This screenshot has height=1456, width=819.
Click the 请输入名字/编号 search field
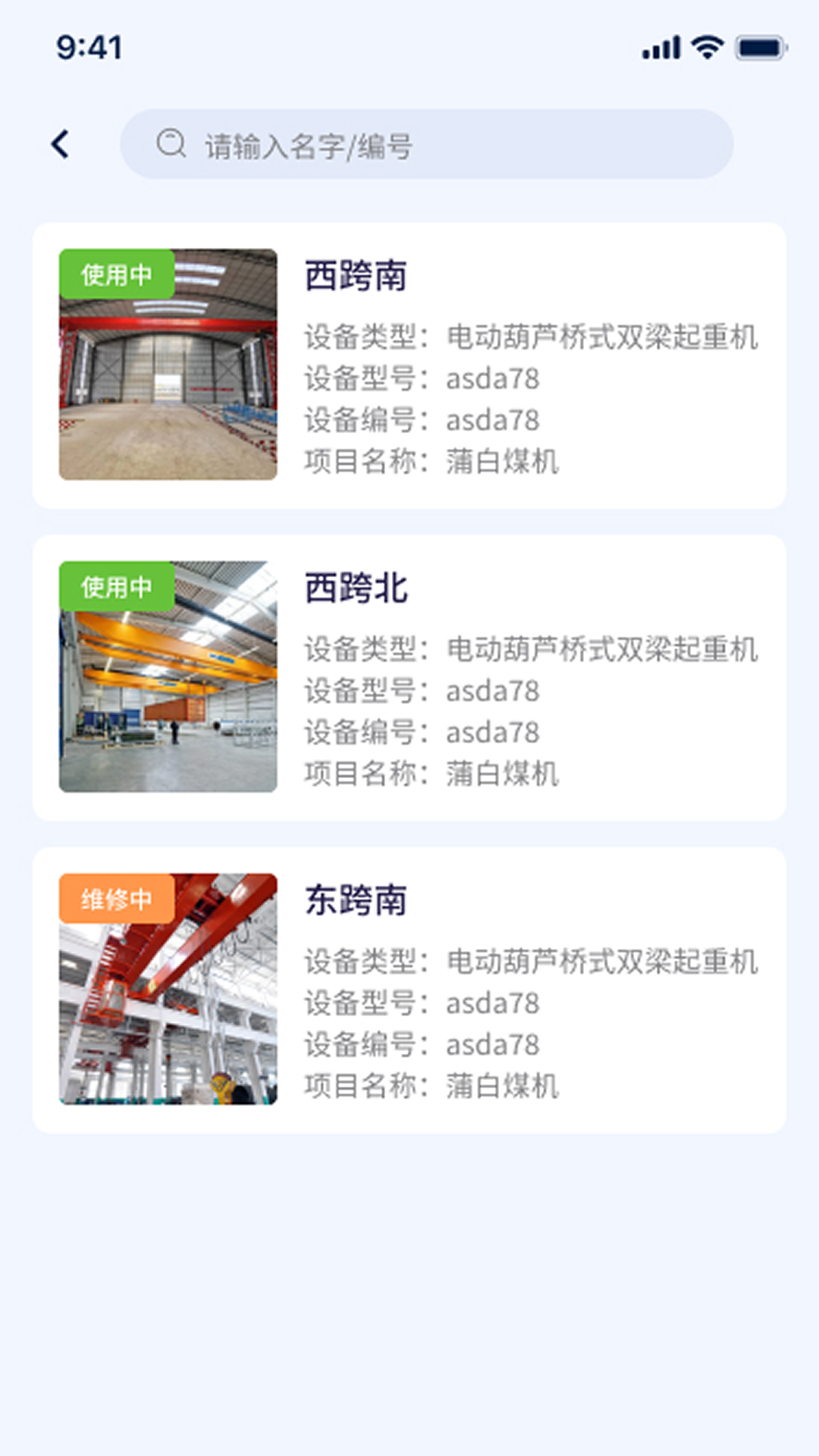(455, 144)
